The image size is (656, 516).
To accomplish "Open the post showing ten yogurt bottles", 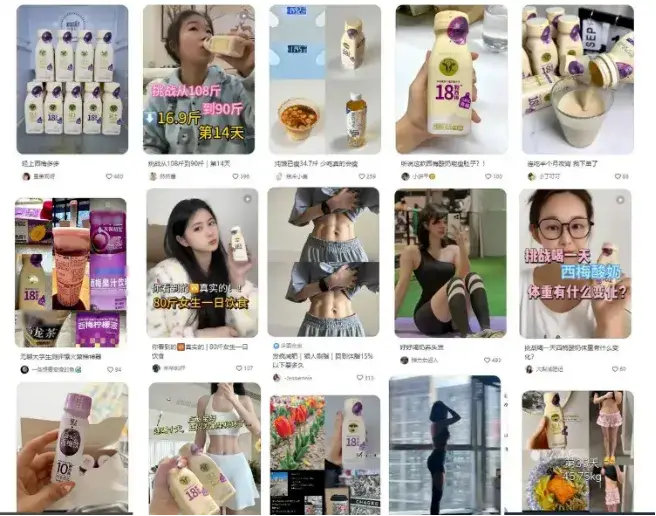I will coord(72,80).
